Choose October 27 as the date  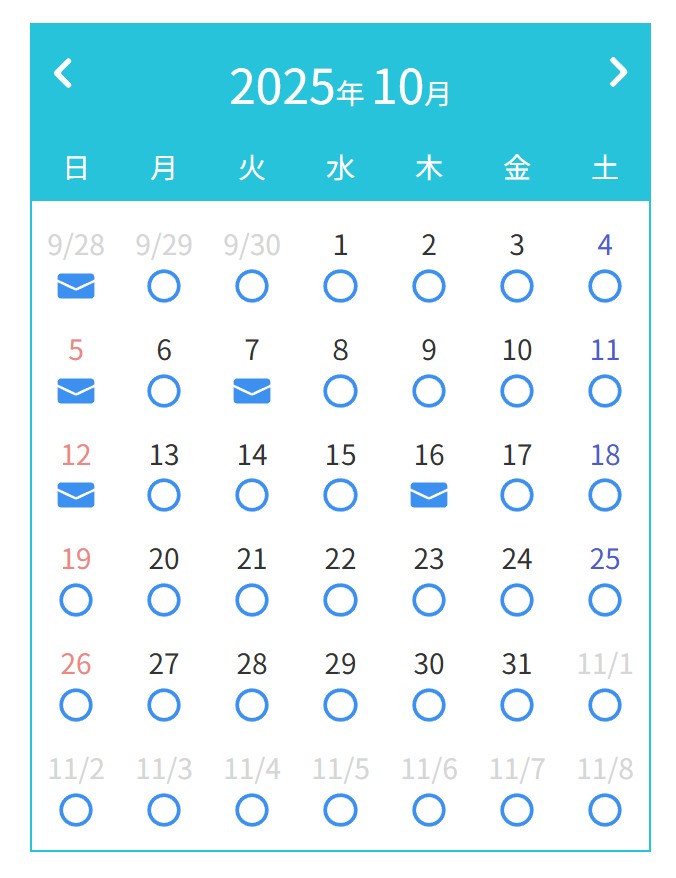click(x=164, y=705)
